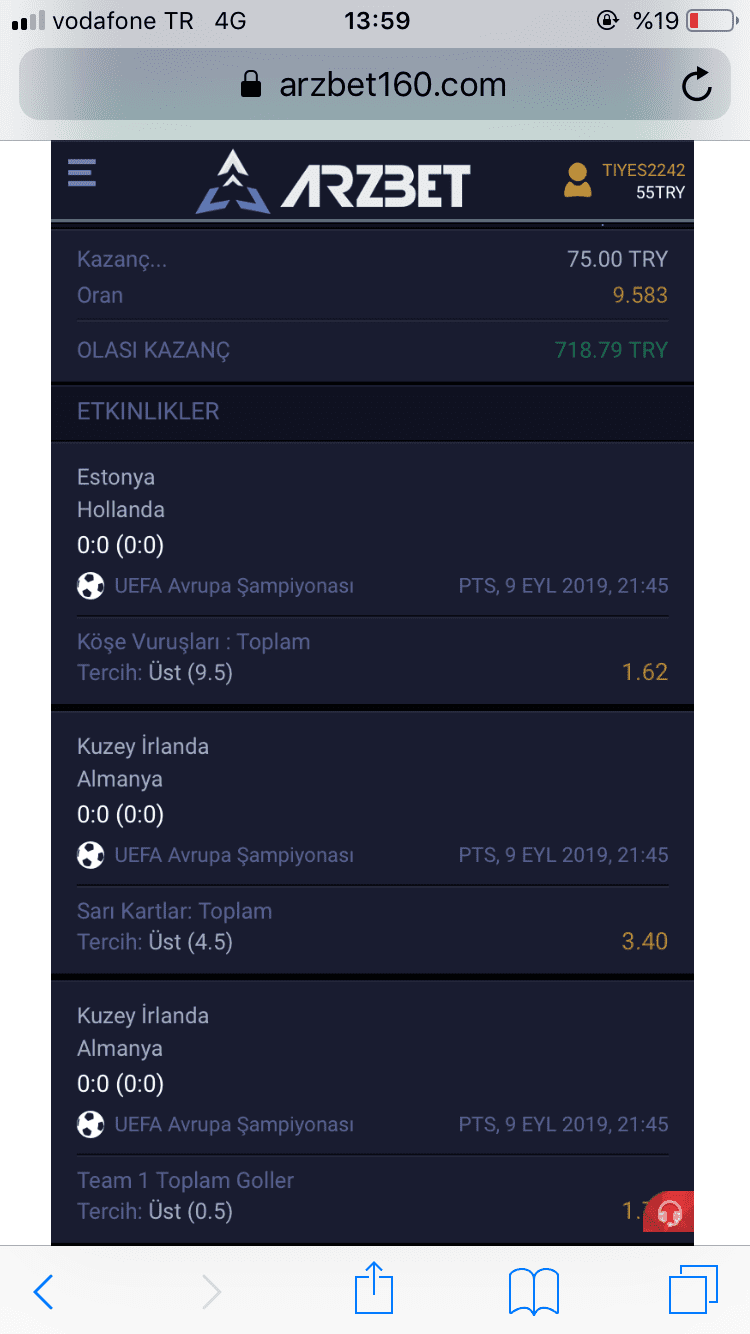Tap the ARZBET logo to go home
The height and width of the screenshot is (1334, 750).
tap(333, 183)
